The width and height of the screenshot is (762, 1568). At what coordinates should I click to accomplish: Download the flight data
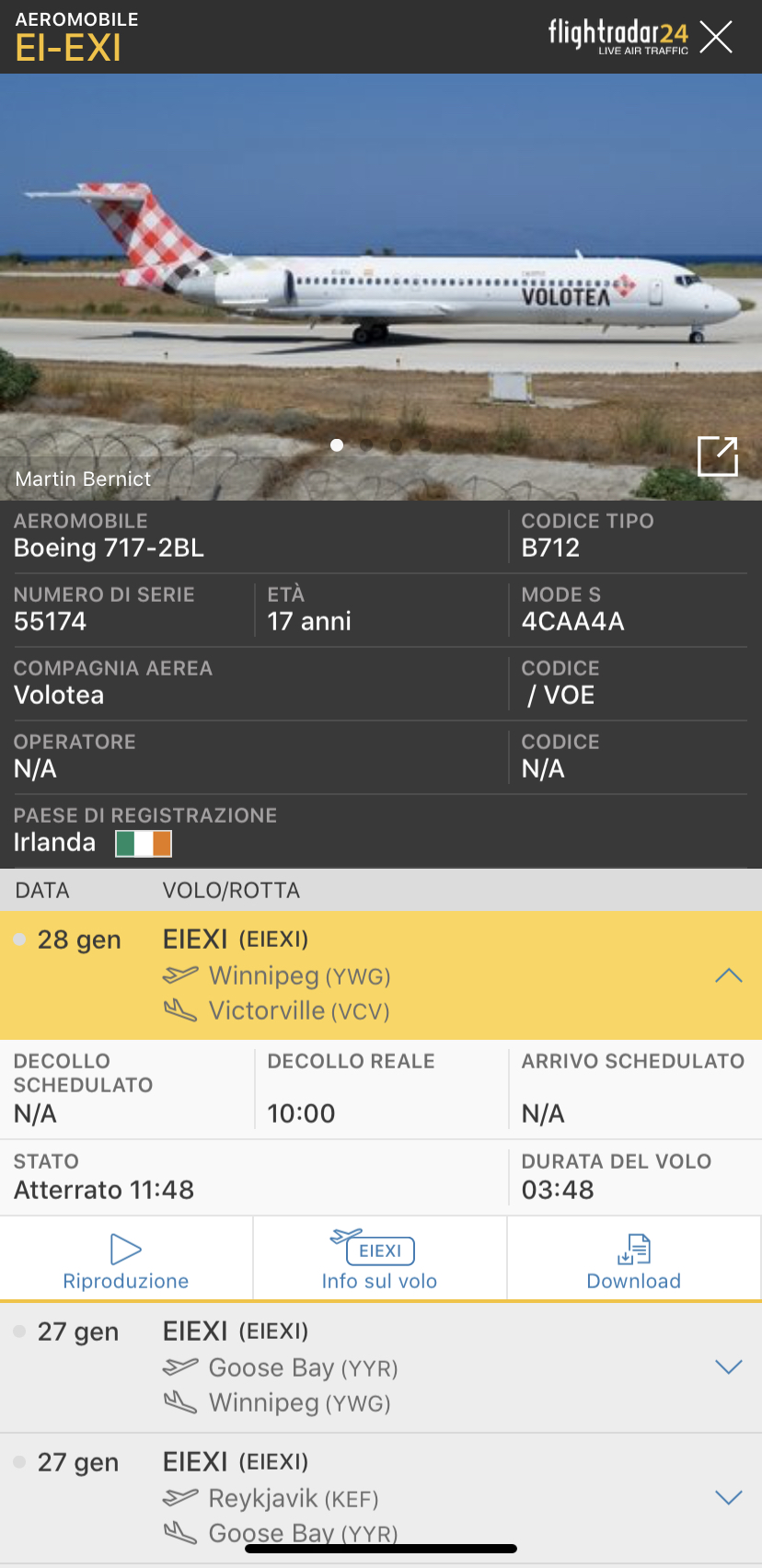tap(633, 1260)
